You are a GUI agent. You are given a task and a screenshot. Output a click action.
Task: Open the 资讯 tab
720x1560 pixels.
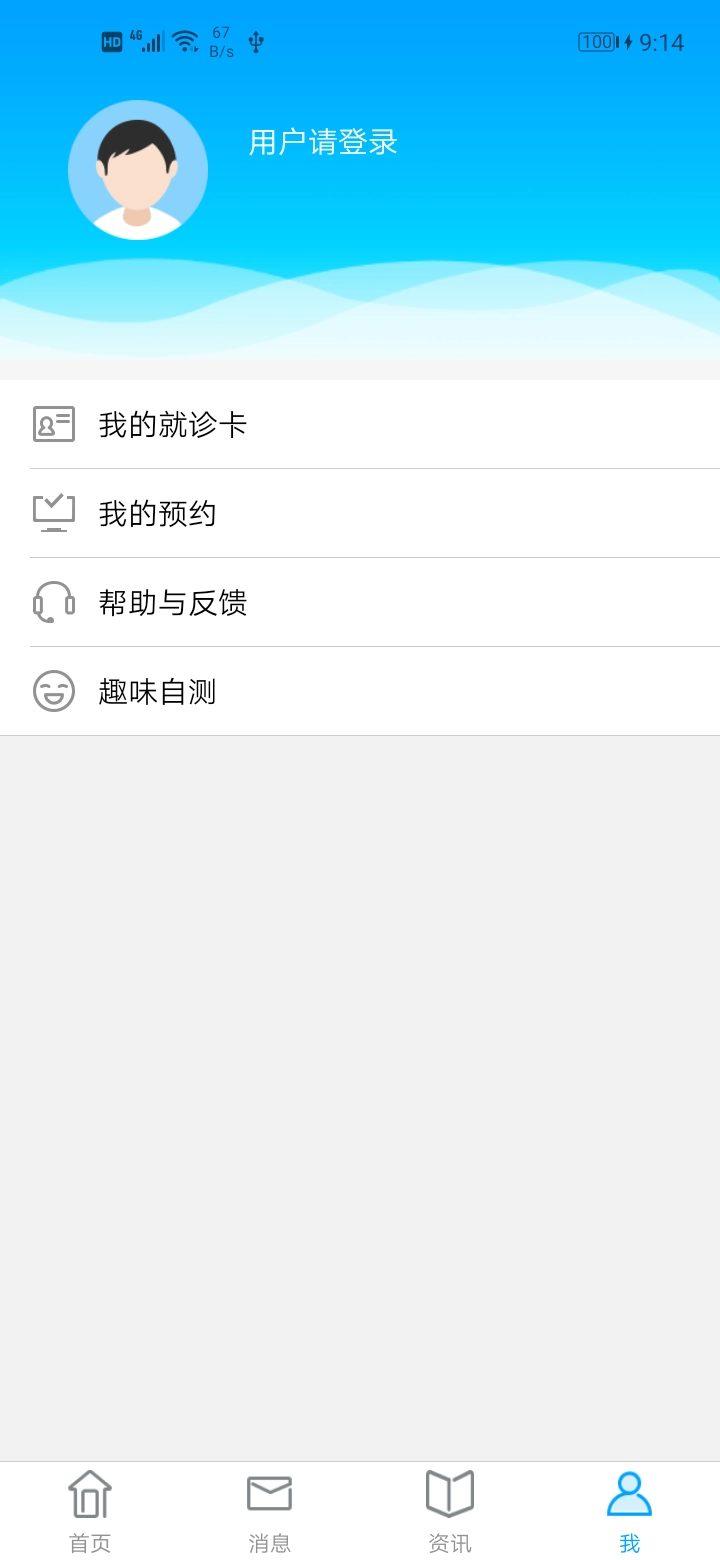tap(449, 1510)
